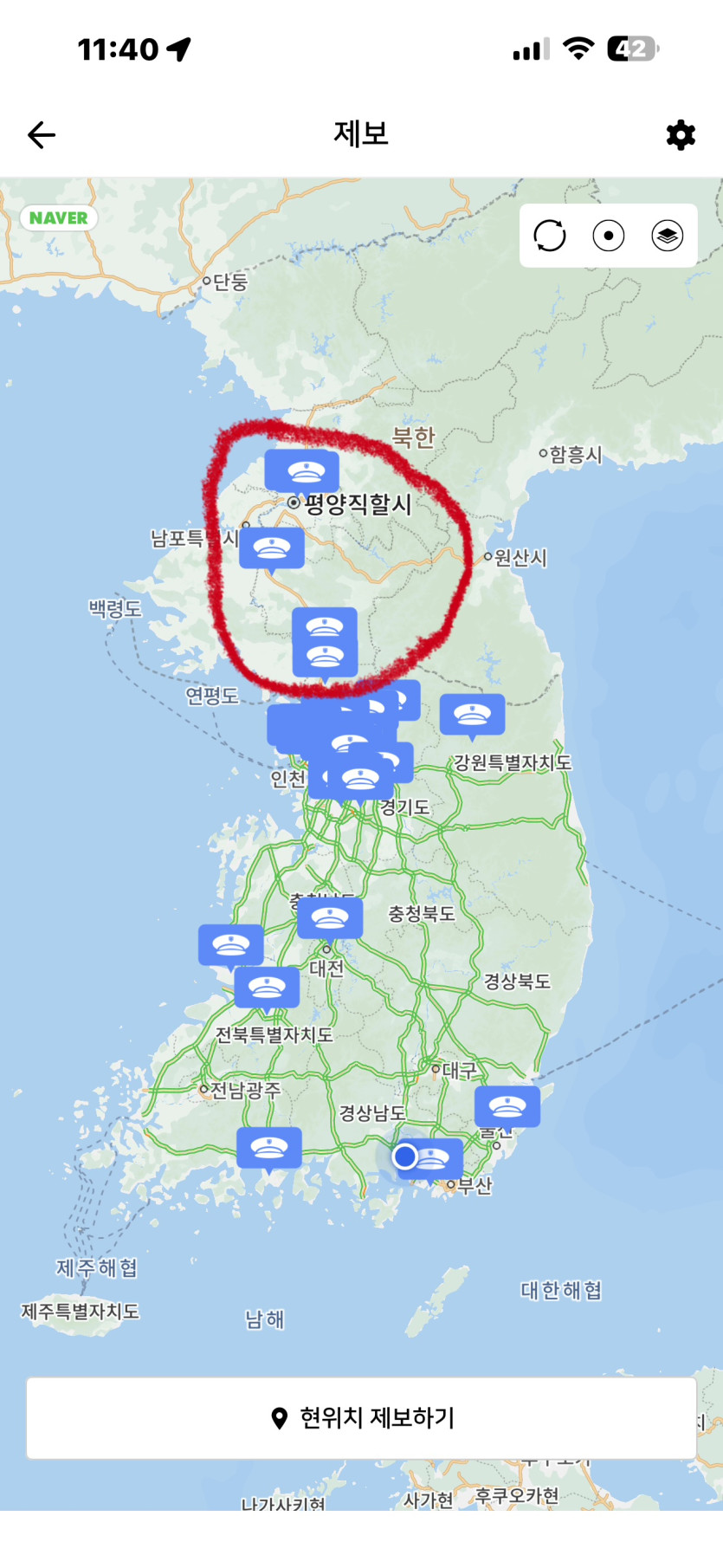
Task: Open the police marker above 대전
Action: pyautogui.click(x=329, y=919)
